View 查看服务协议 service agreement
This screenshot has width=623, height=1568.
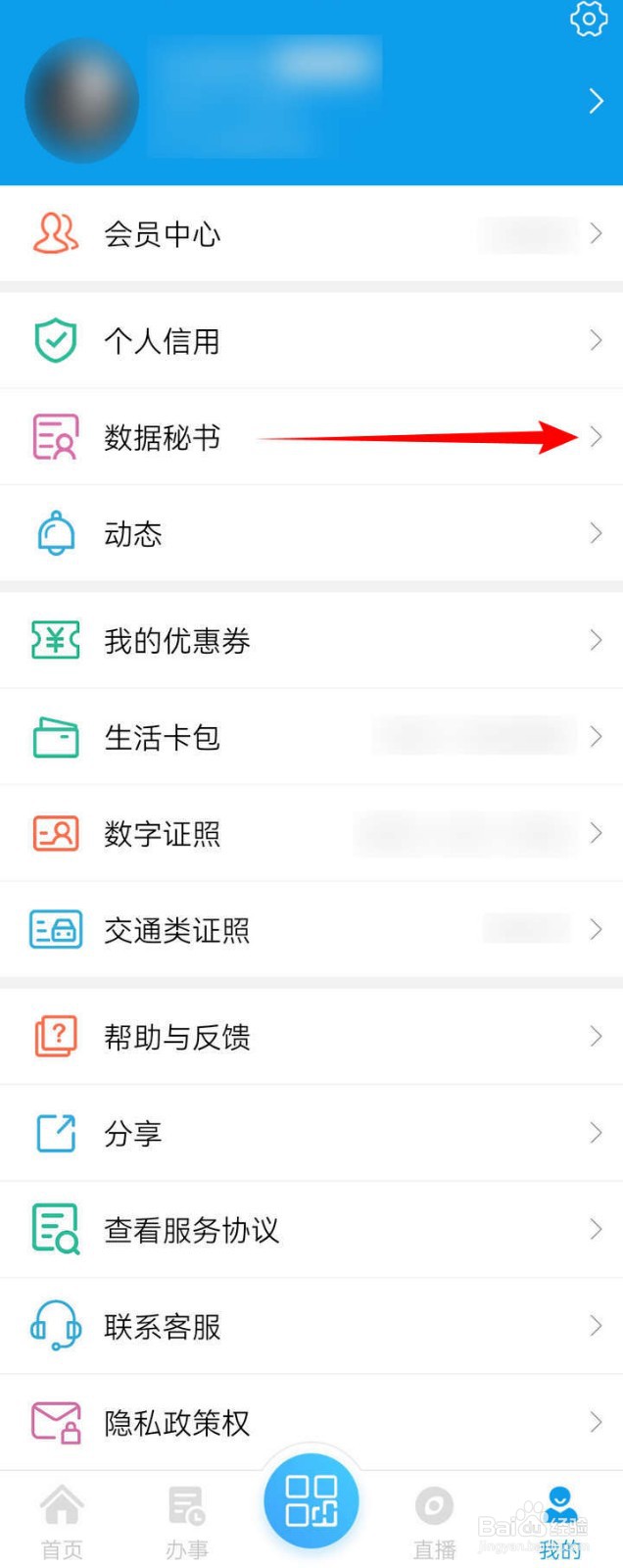point(311,1230)
